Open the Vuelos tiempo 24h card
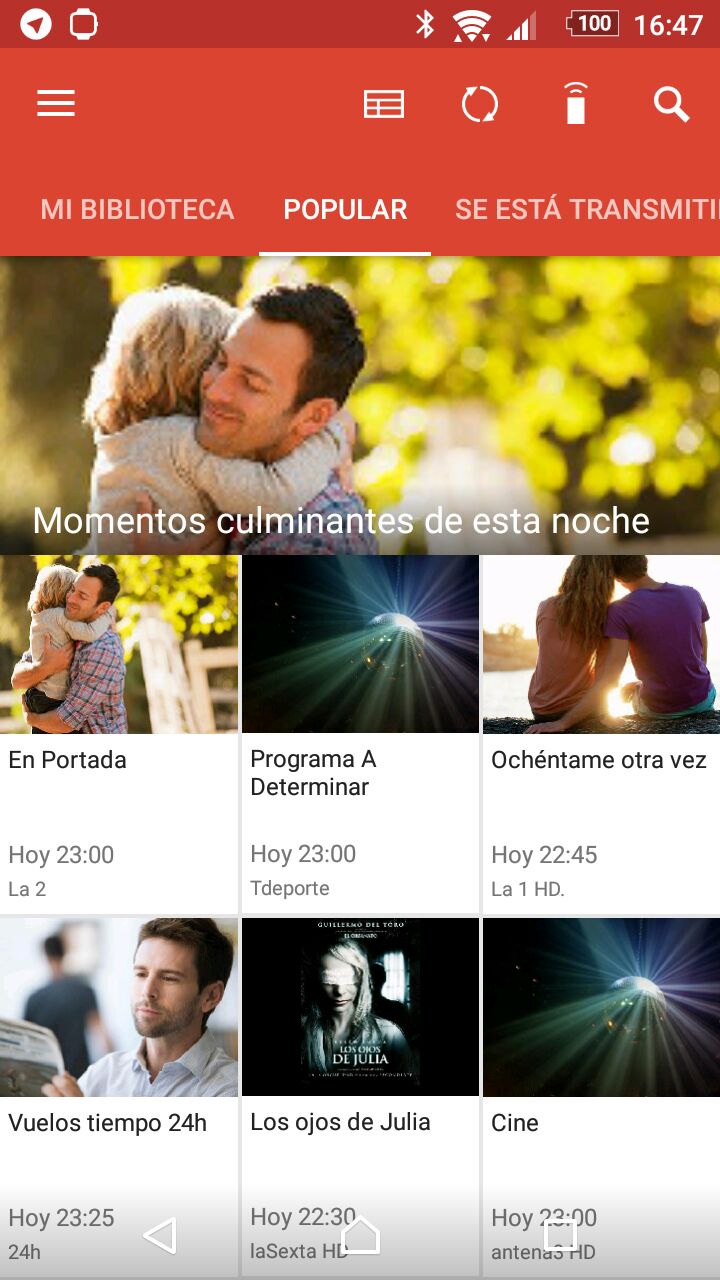The width and height of the screenshot is (720, 1280). (x=119, y=1060)
